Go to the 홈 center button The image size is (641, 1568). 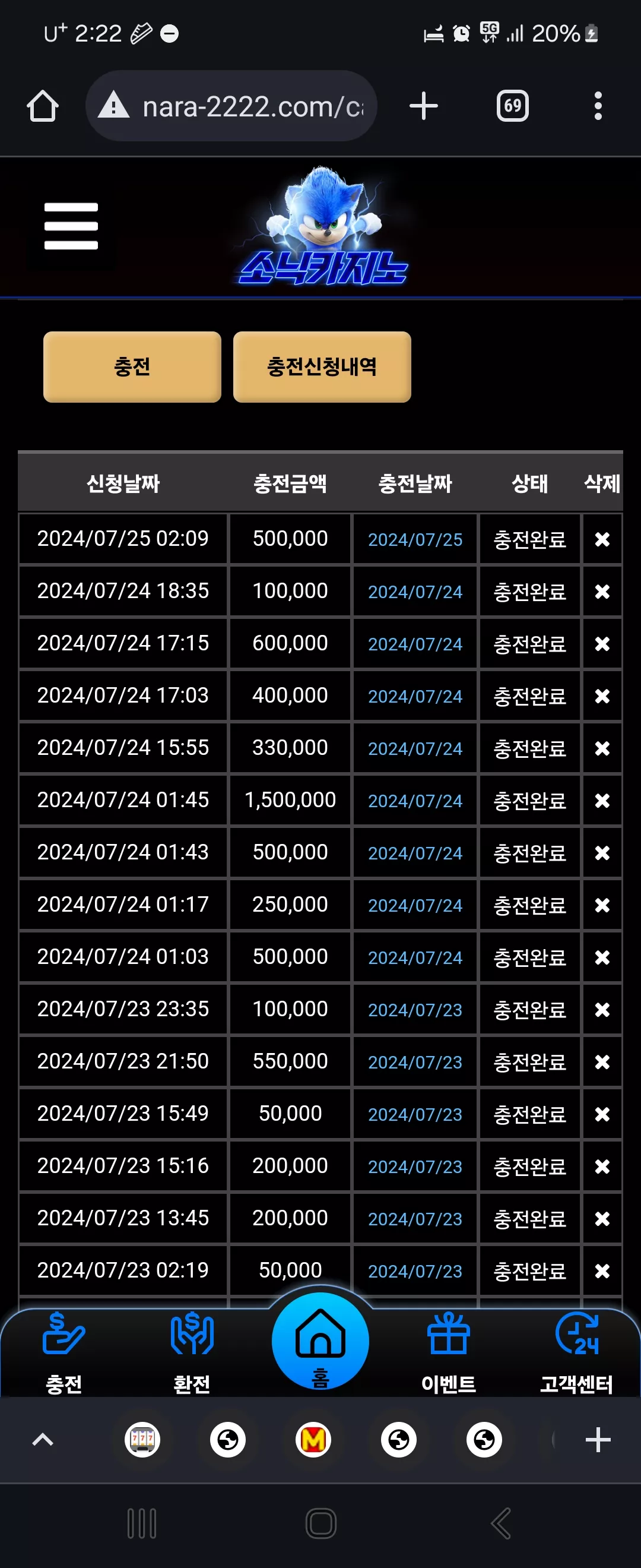tap(320, 1341)
